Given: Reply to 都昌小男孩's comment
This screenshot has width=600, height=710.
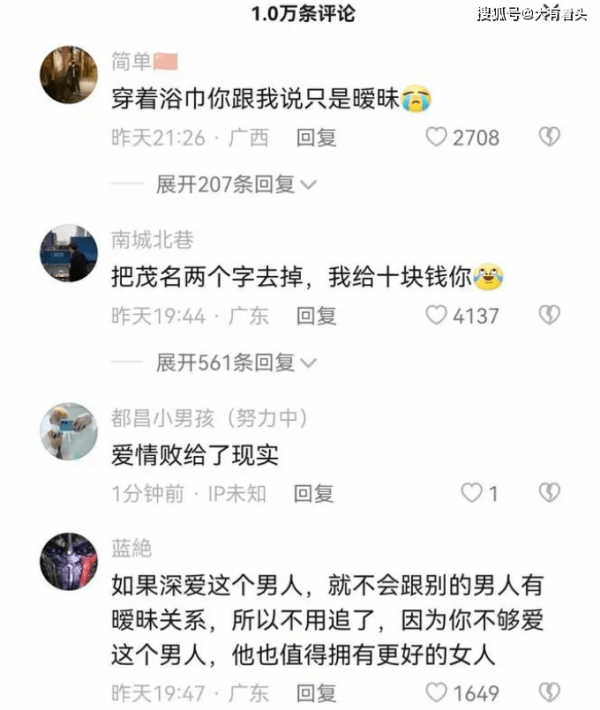Looking at the screenshot, I should [314, 492].
